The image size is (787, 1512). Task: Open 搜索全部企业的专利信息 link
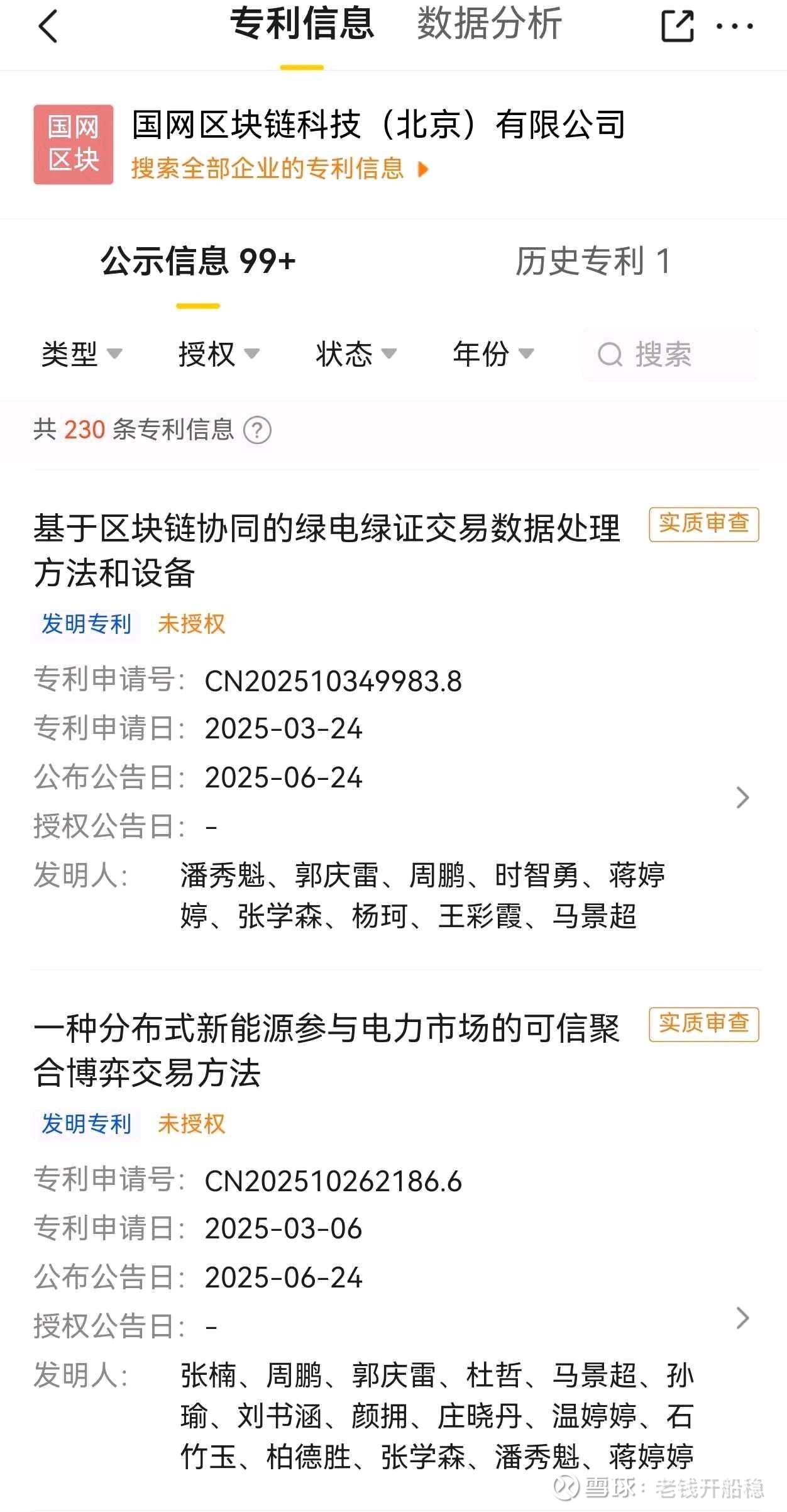[280, 169]
